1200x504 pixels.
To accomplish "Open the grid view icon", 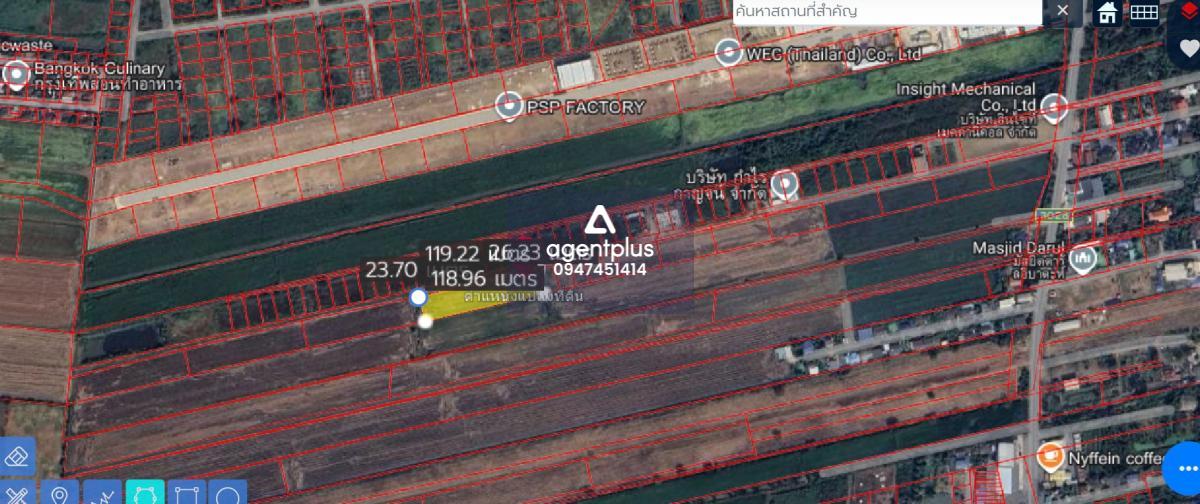I will pos(1144,12).
